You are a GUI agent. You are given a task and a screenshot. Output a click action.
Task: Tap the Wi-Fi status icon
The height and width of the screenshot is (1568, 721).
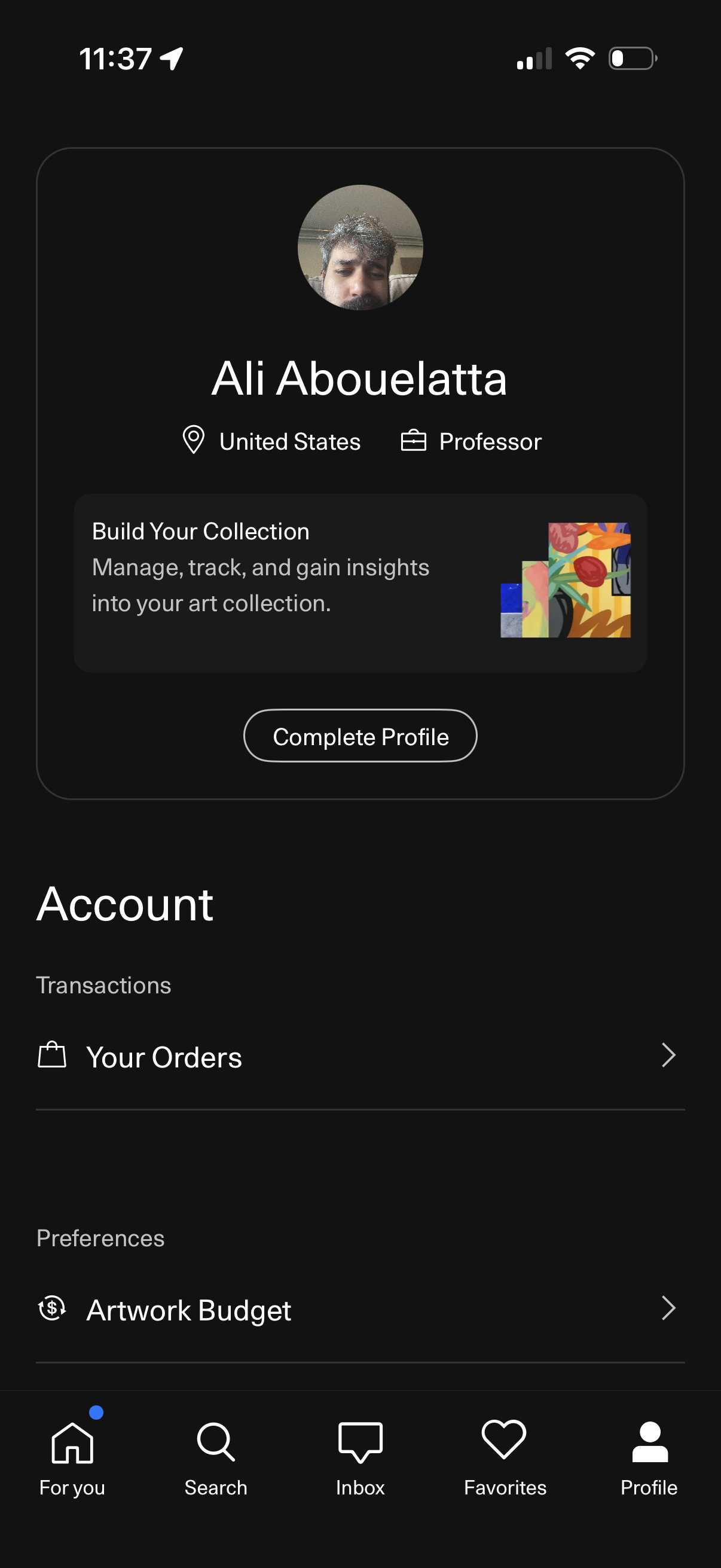click(581, 57)
